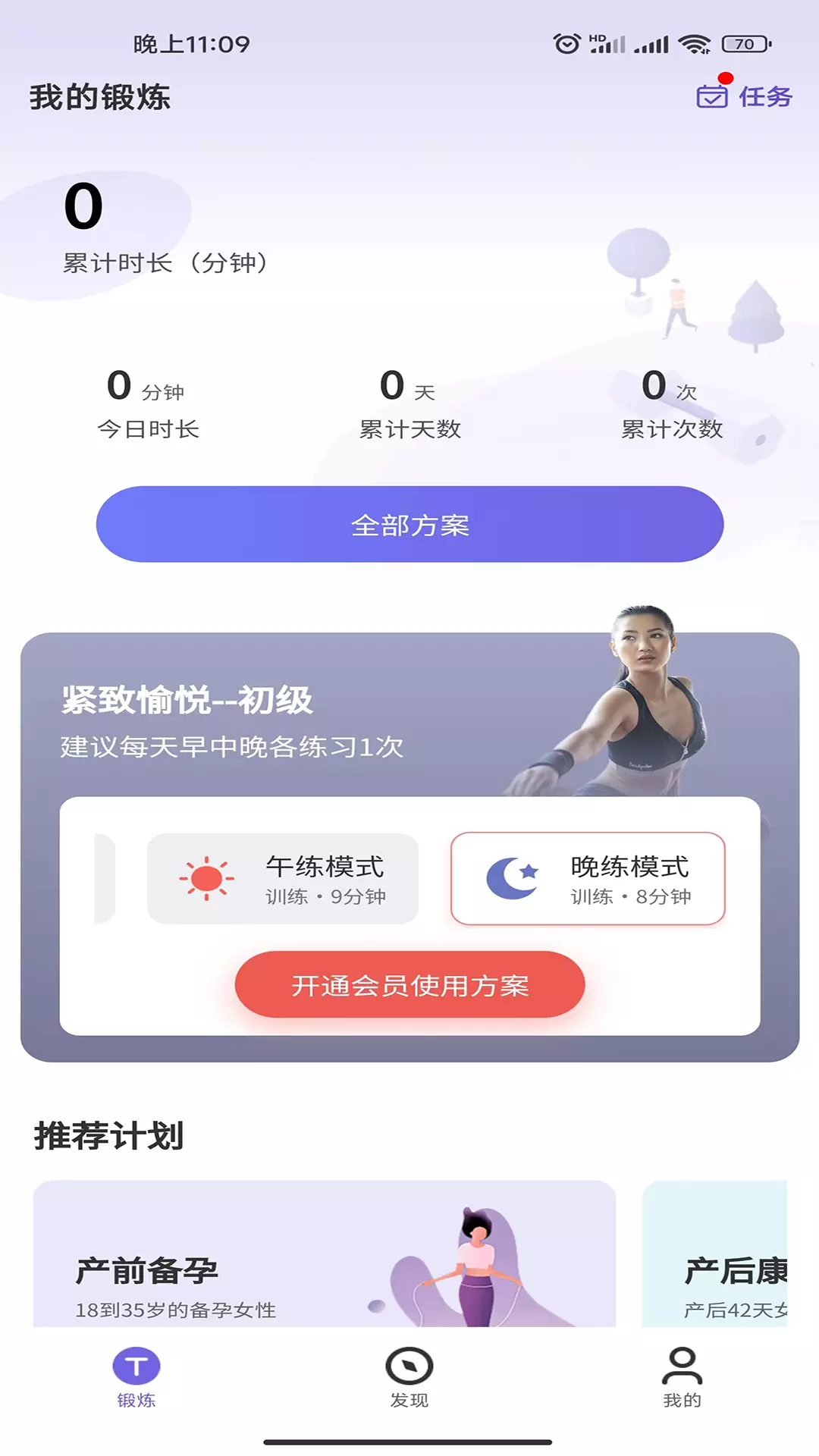
Task: Switch to the 锻炼 tab
Action: coord(136,1377)
